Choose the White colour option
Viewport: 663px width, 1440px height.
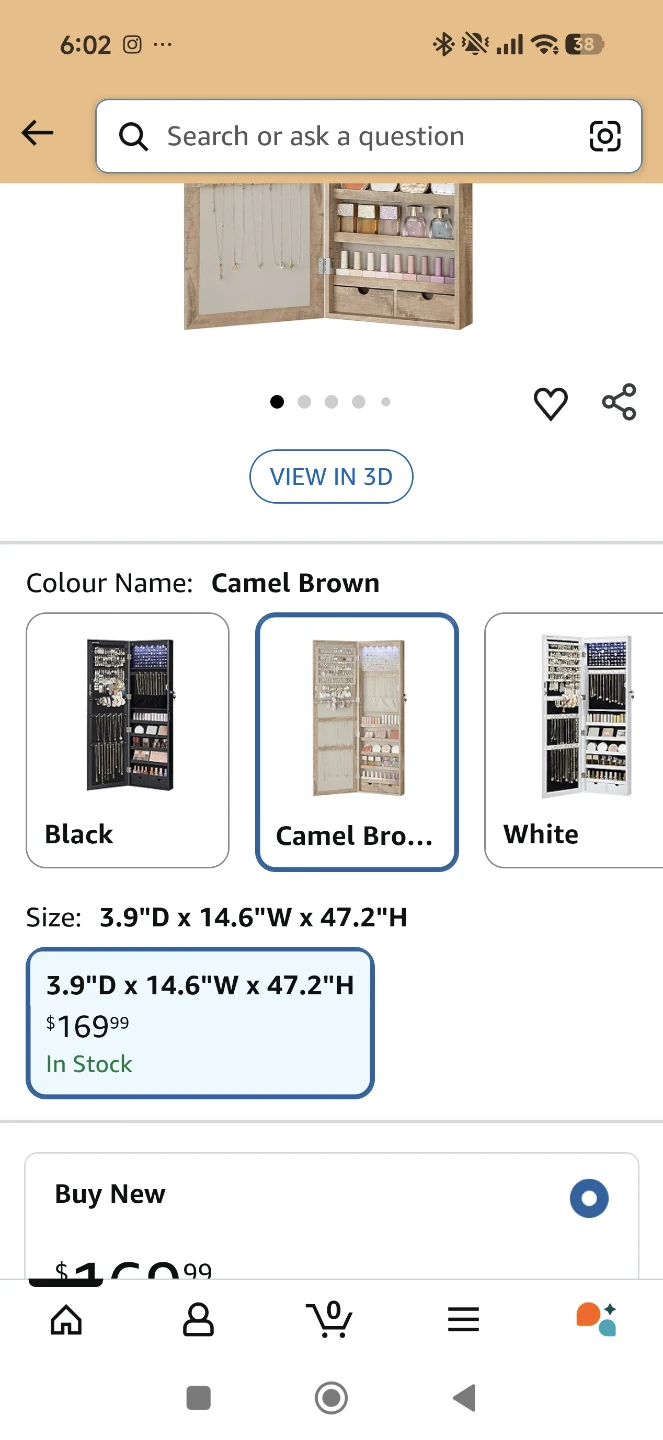574,740
